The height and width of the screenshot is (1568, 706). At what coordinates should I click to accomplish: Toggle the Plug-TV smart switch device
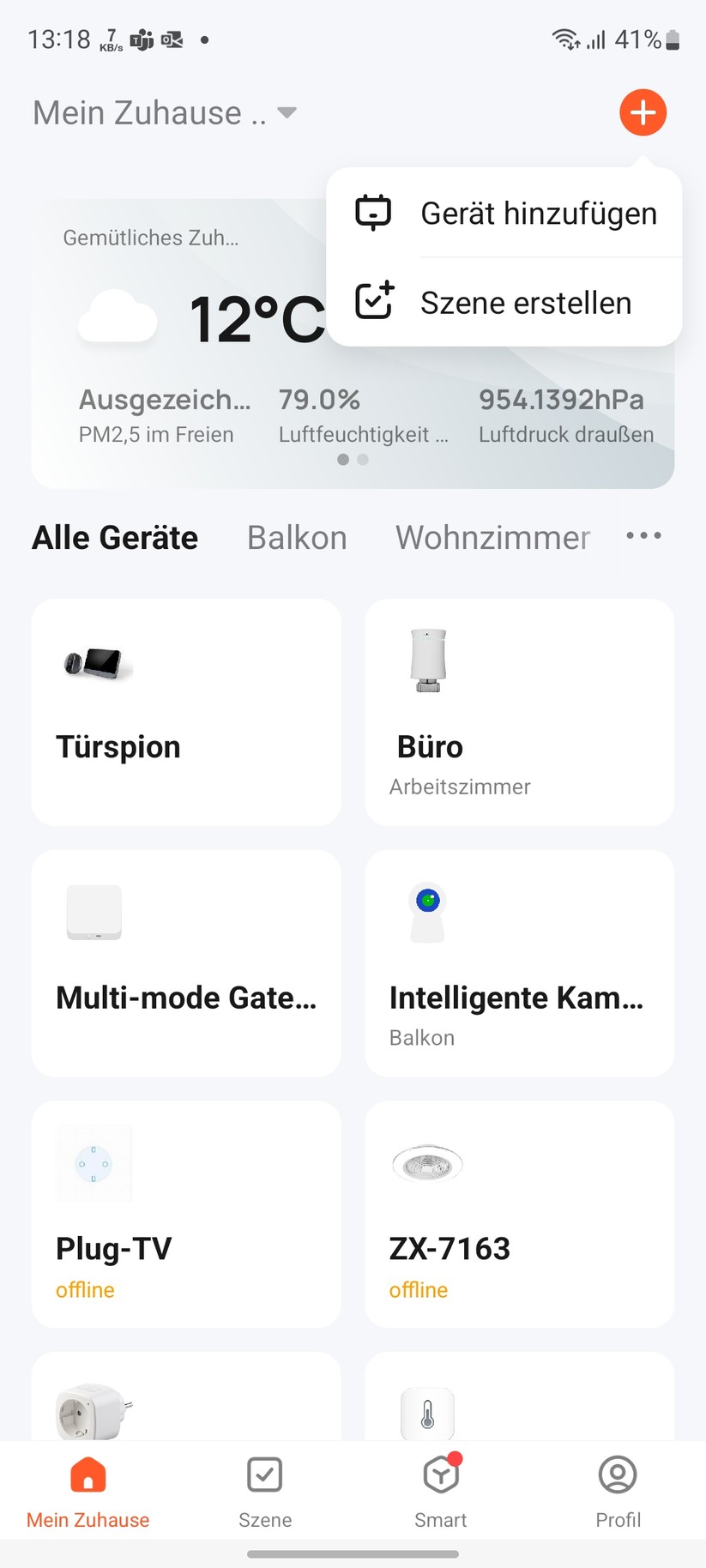pos(94,1163)
